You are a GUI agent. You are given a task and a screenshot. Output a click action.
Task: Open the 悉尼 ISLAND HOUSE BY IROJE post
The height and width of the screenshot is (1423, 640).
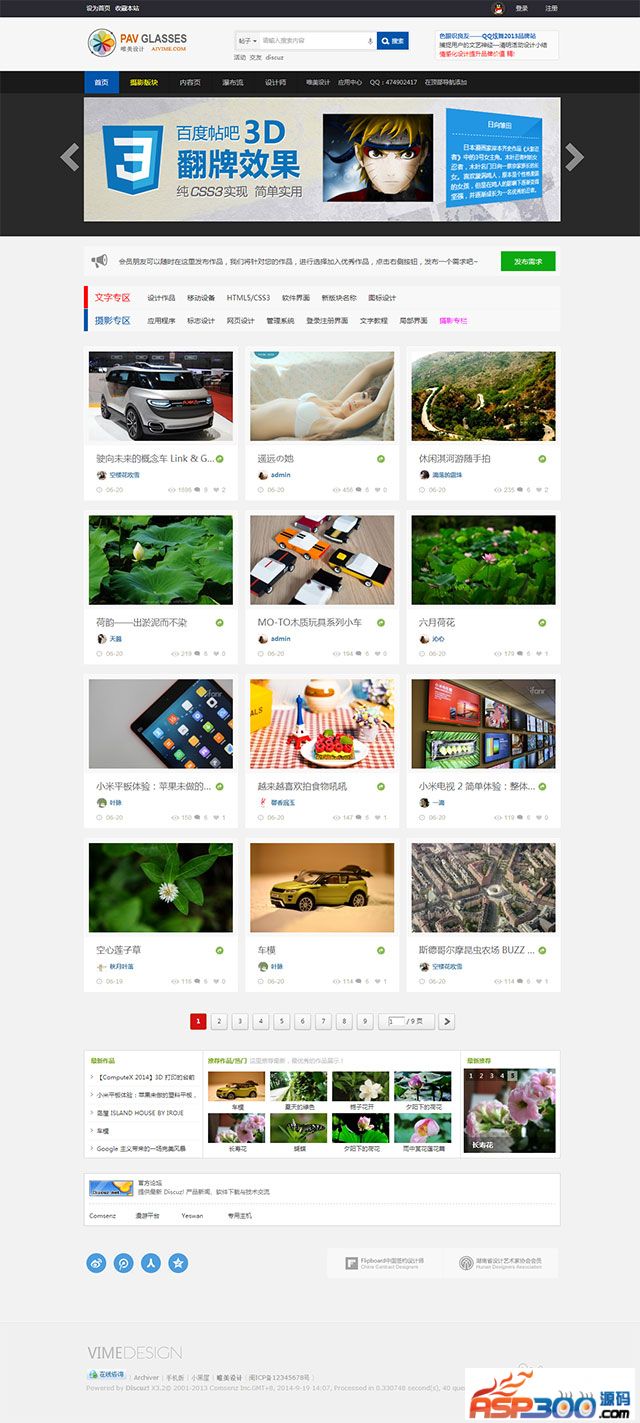(x=140, y=1112)
